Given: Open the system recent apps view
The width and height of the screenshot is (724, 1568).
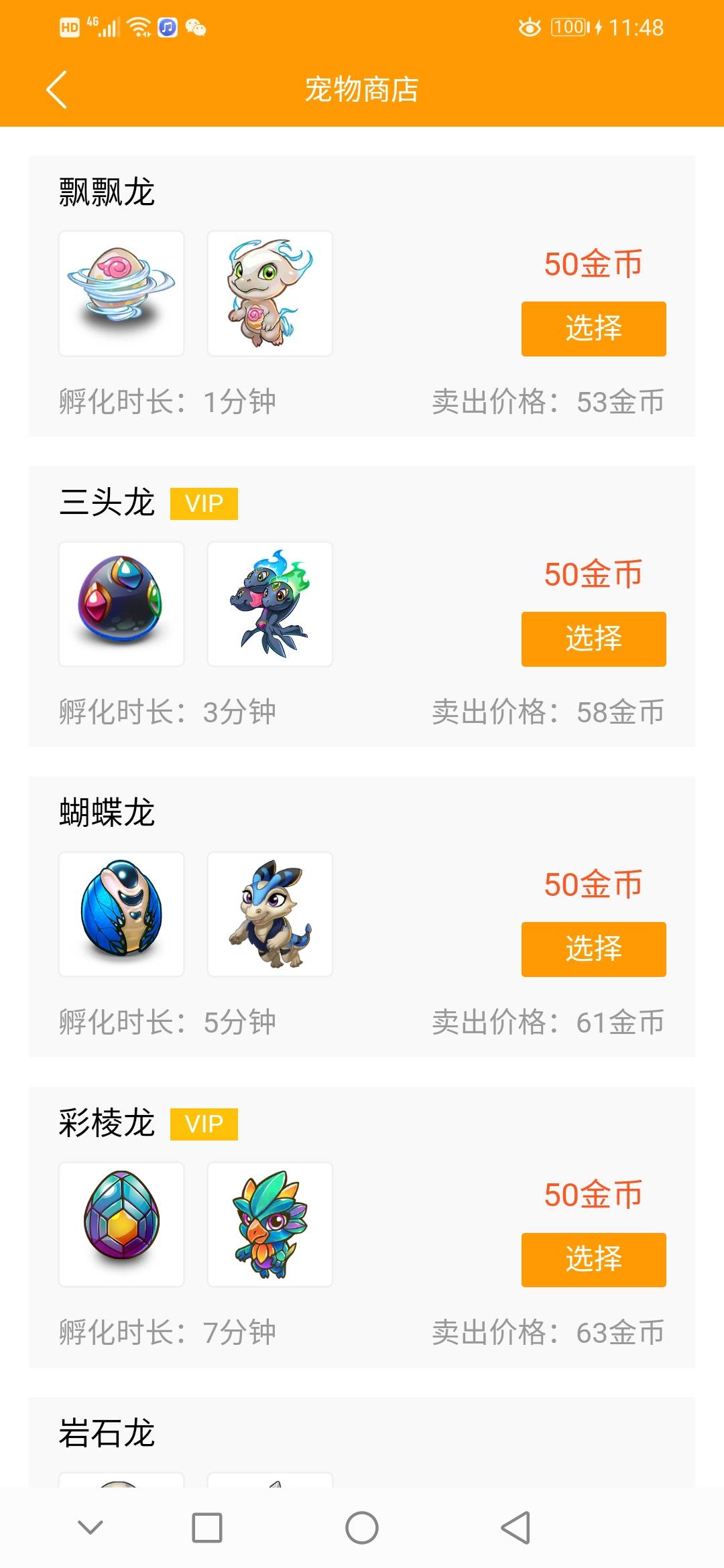Looking at the screenshot, I should pyautogui.click(x=206, y=1527).
